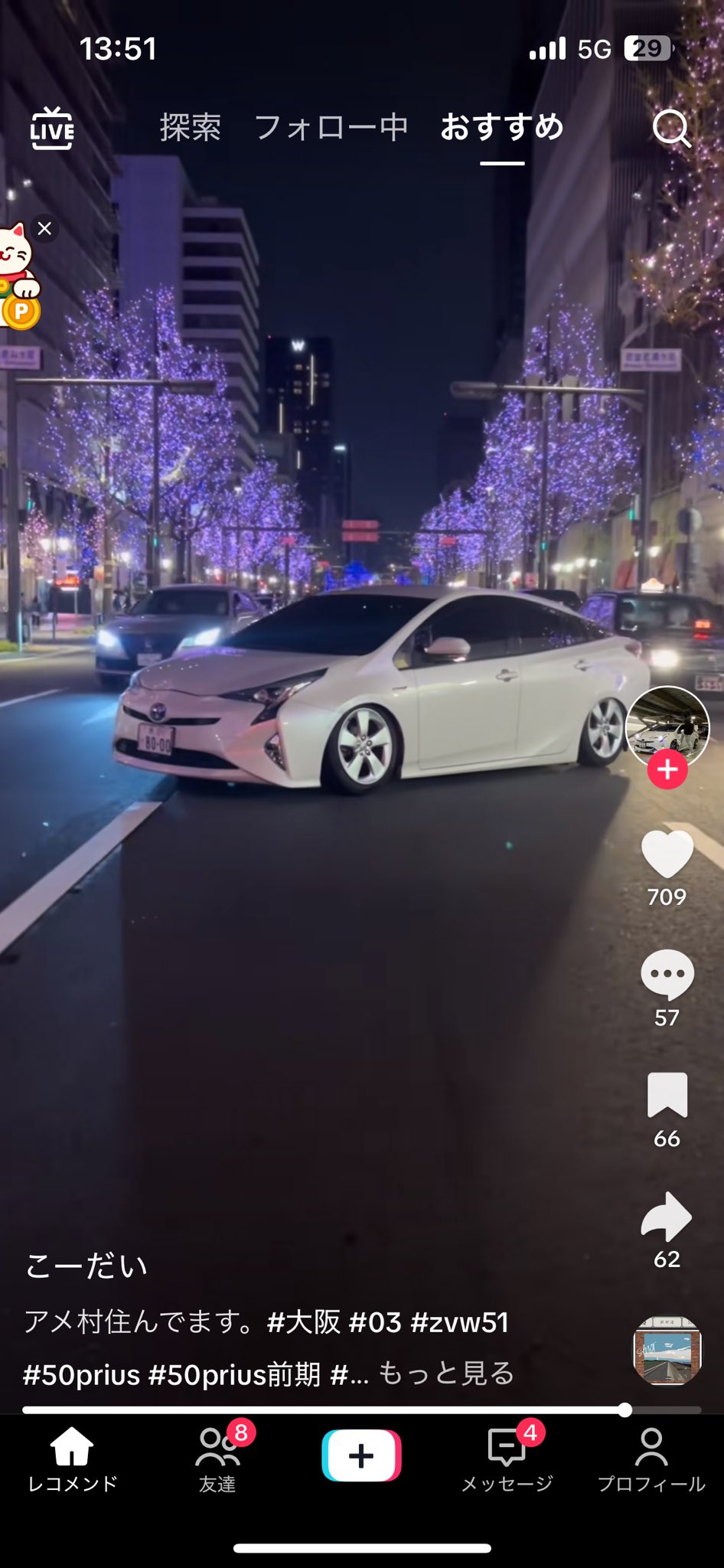Open the メッセージ inbox
This screenshot has height=1568, width=724.
click(507, 1460)
